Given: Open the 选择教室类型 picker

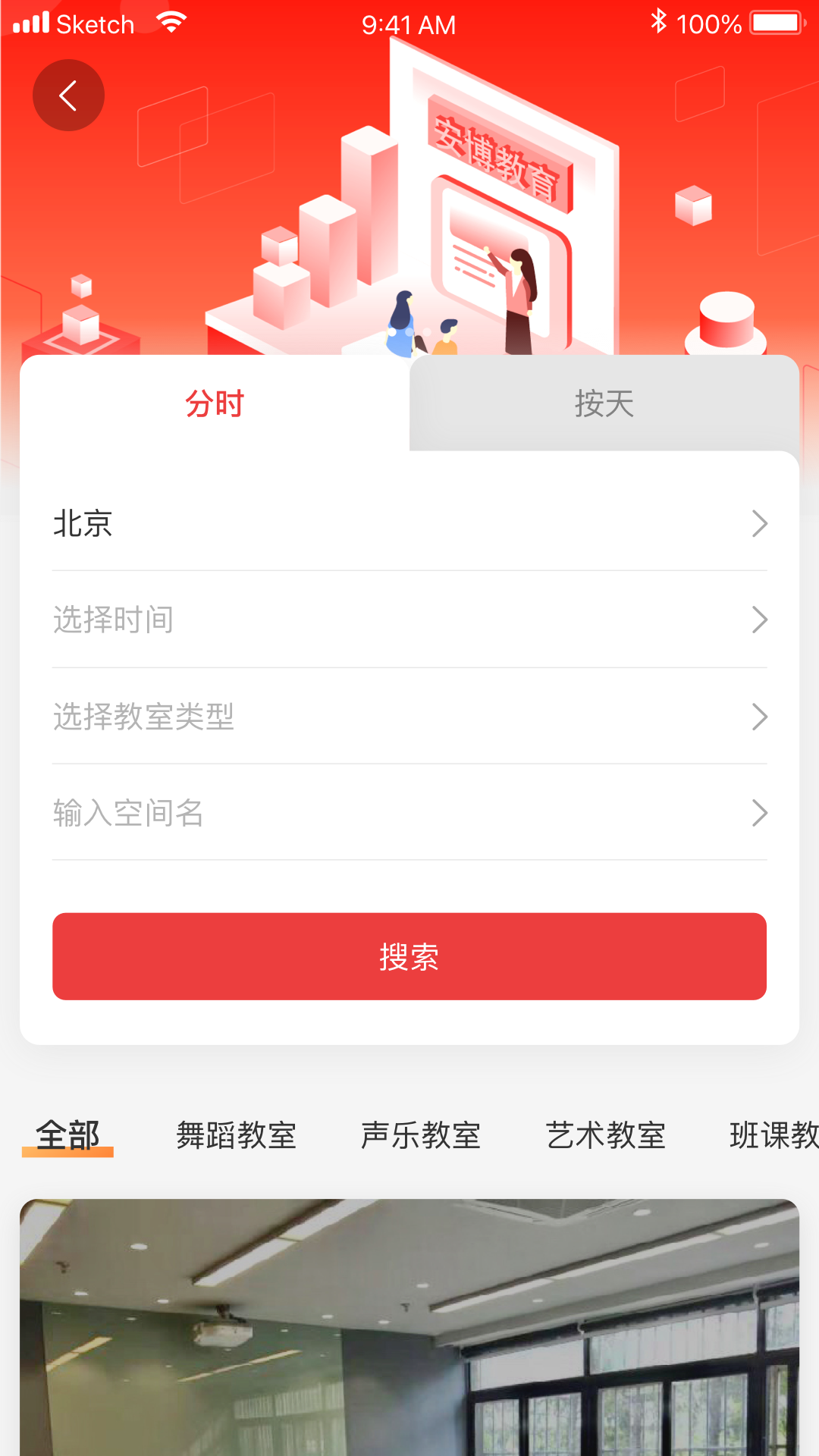Looking at the screenshot, I should coord(409,716).
